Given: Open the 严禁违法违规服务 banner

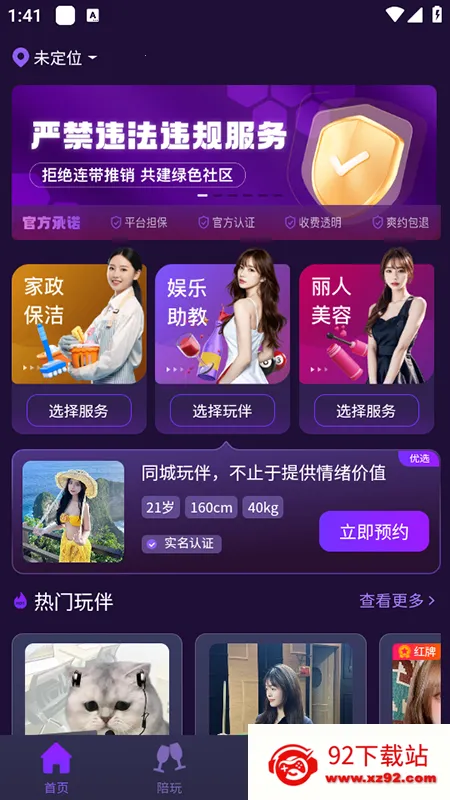Looking at the screenshot, I should tap(224, 145).
